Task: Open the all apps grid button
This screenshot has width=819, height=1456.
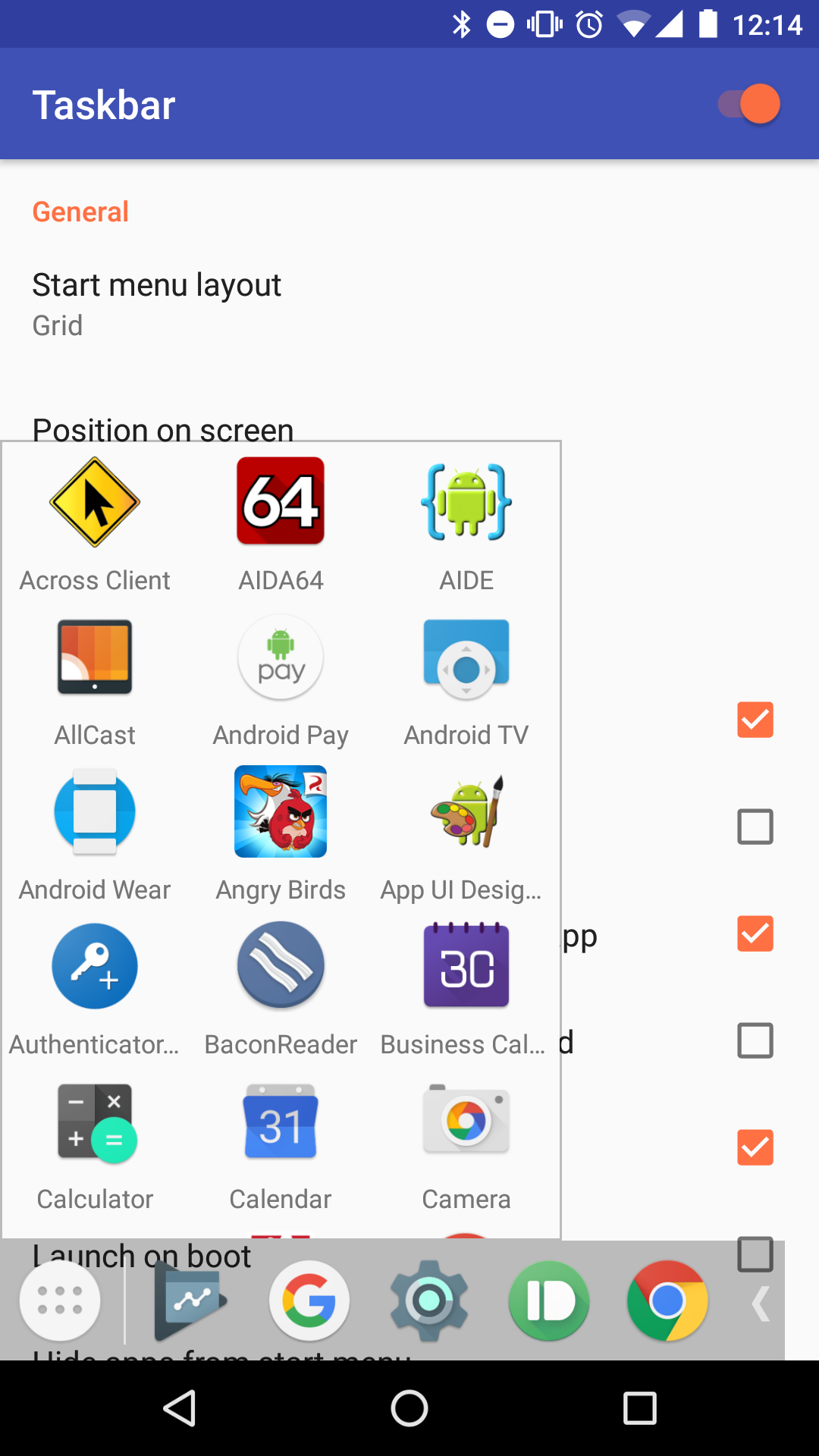Action: pyautogui.click(x=60, y=1301)
